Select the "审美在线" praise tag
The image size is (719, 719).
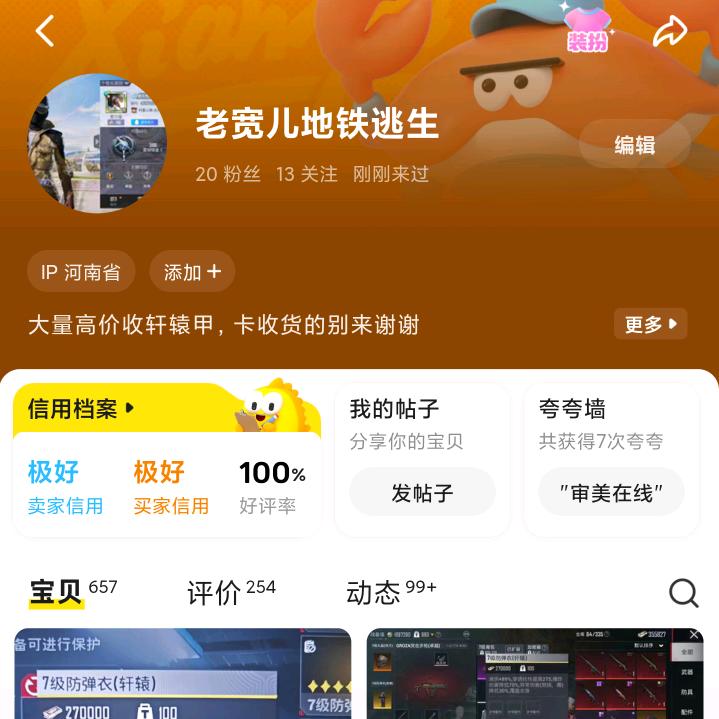coord(611,492)
